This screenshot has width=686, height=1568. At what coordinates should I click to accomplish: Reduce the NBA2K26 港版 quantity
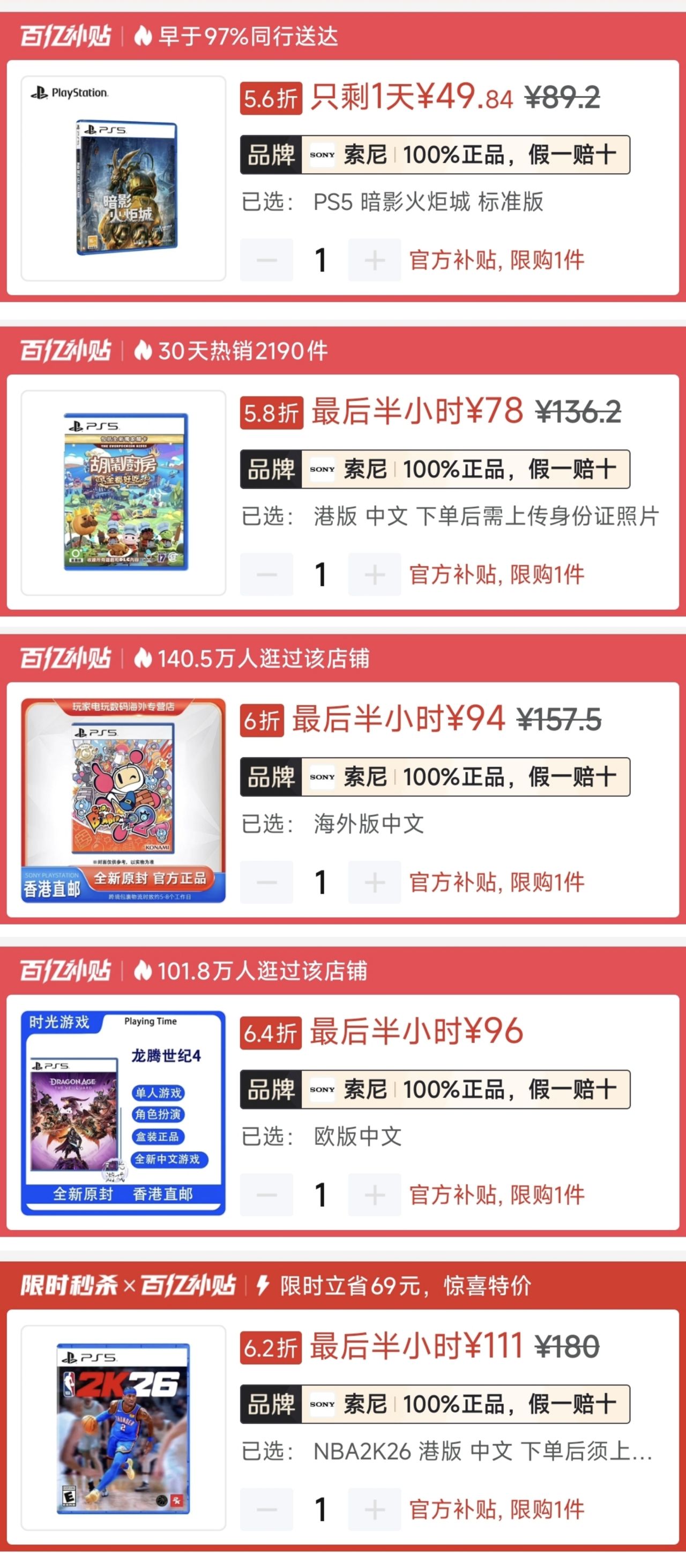(266, 1509)
